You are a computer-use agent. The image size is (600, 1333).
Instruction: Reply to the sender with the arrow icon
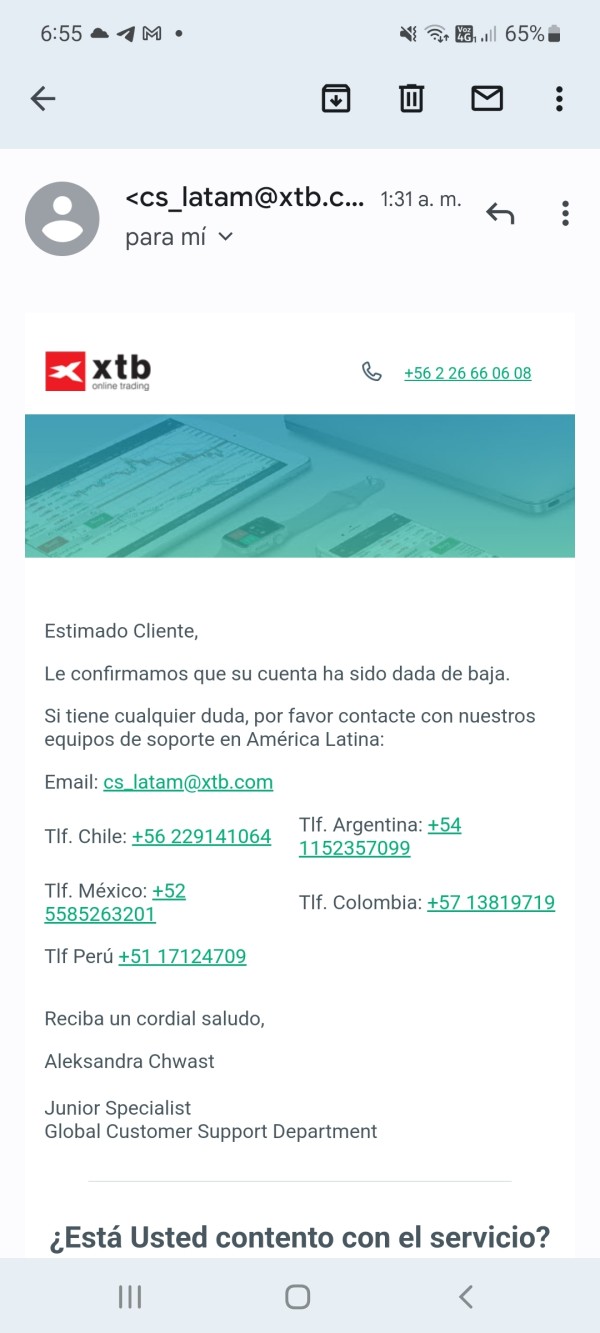(500, 213)
